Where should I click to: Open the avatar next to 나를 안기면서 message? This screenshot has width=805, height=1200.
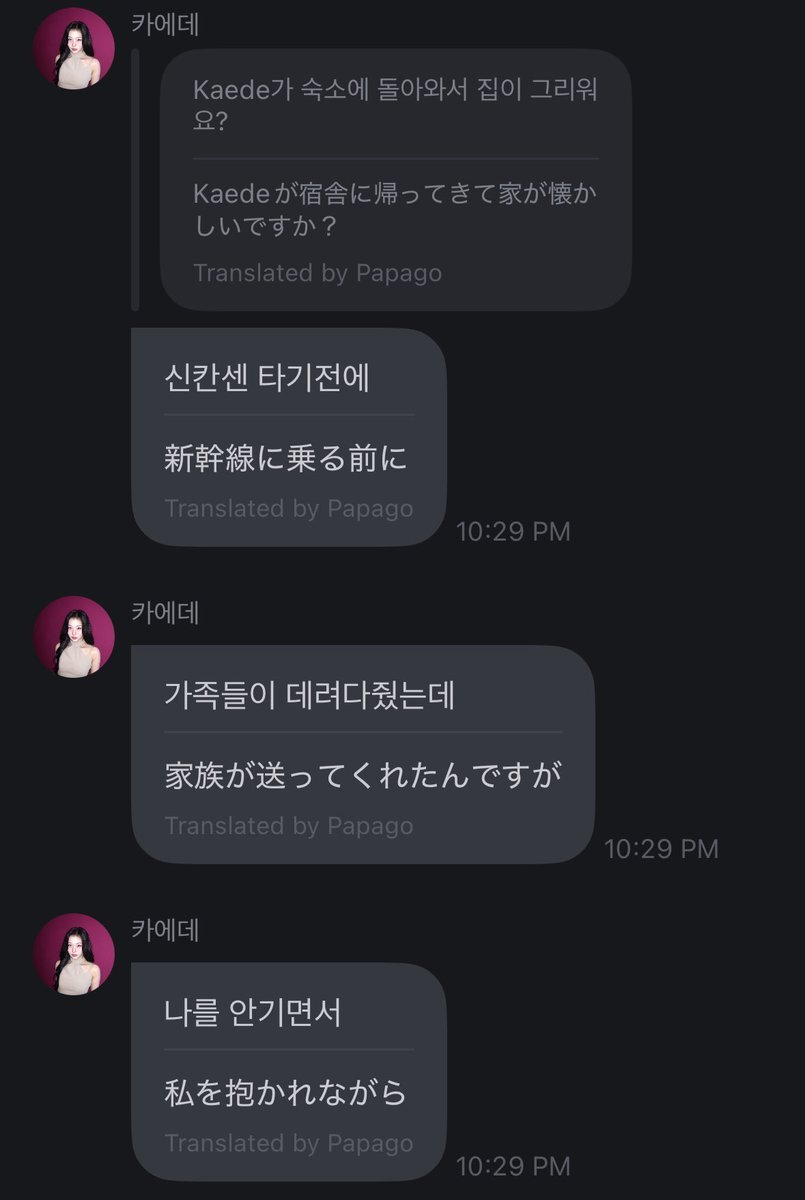tap(74, 954)
